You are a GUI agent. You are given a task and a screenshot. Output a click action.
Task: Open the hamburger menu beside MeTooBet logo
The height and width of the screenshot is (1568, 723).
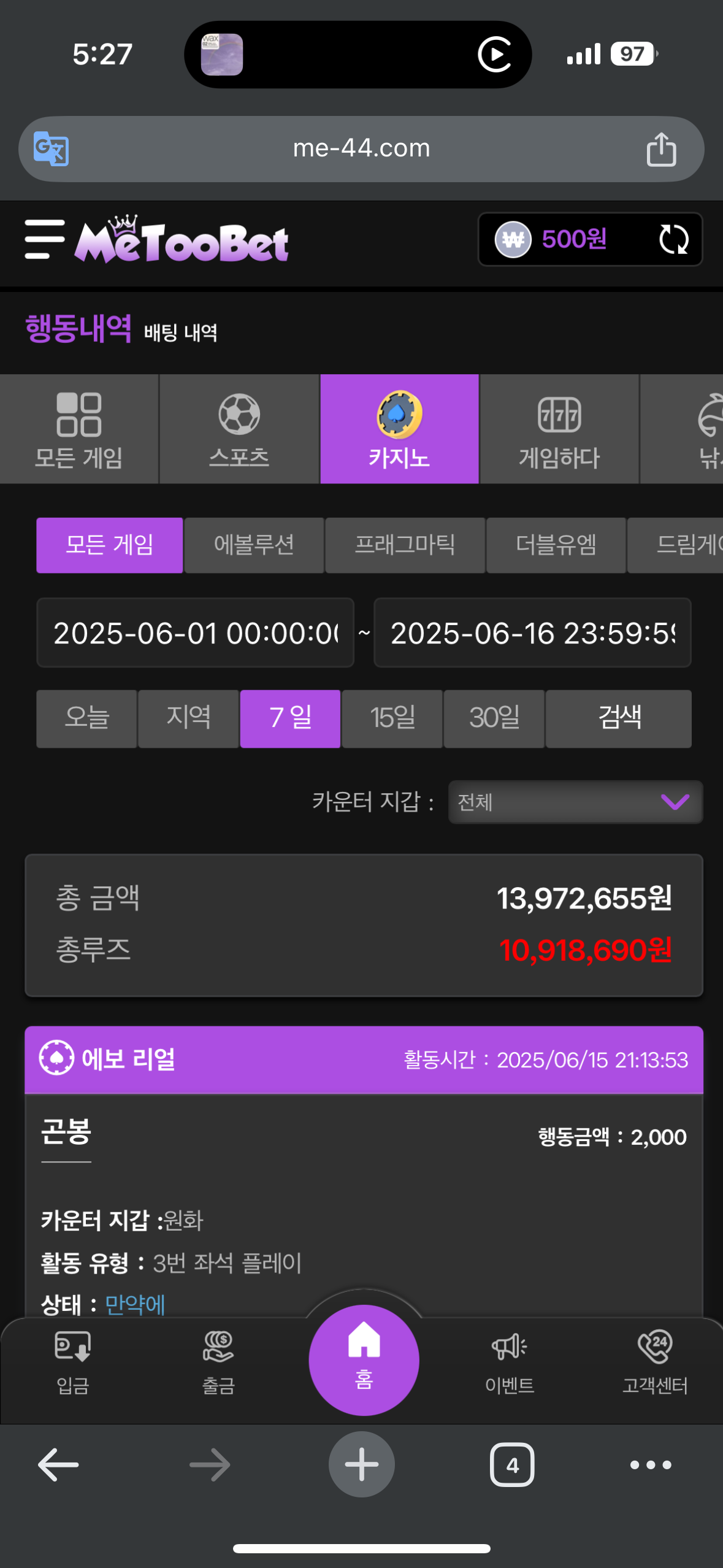(x=44, y=239)
